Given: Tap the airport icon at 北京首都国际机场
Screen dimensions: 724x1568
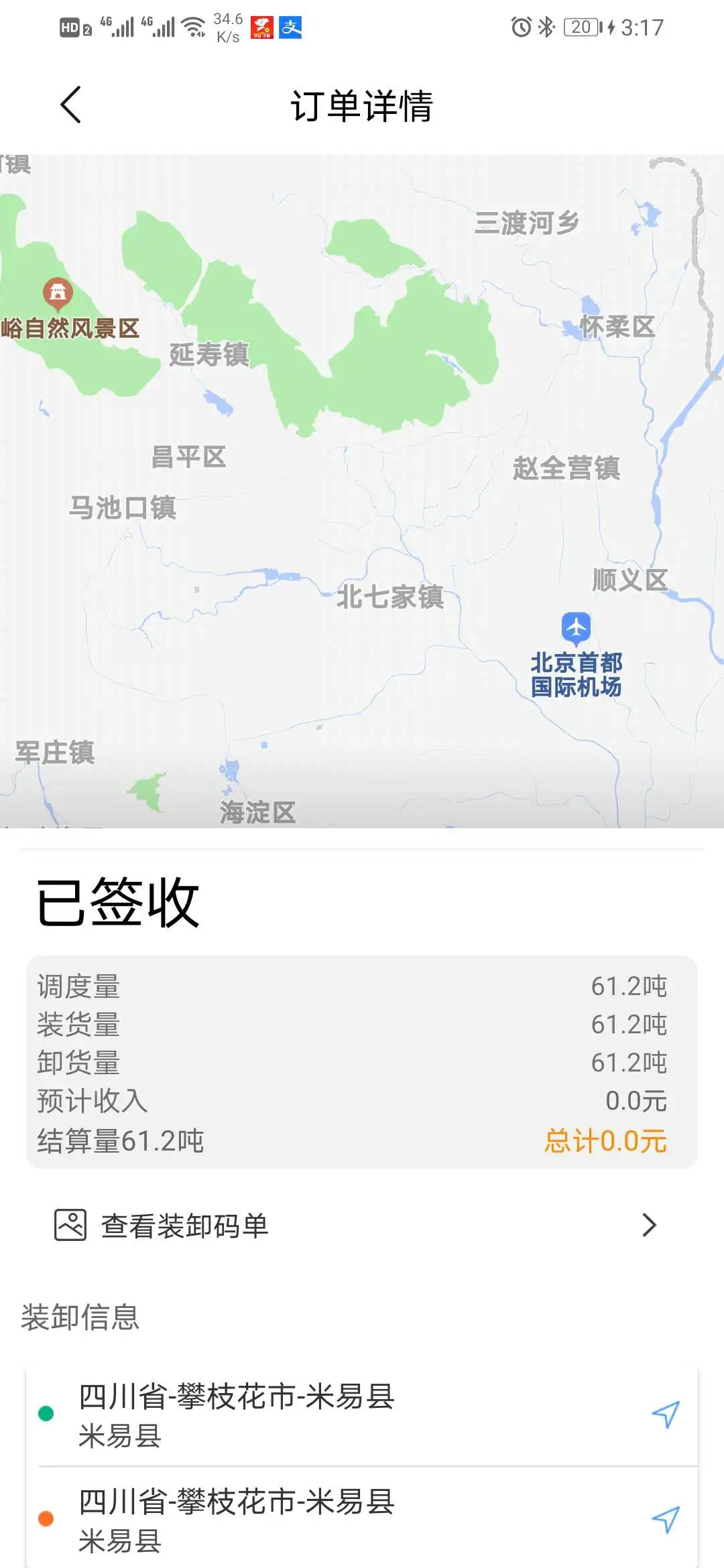Looking at the screenshot, I should (575, 629).
